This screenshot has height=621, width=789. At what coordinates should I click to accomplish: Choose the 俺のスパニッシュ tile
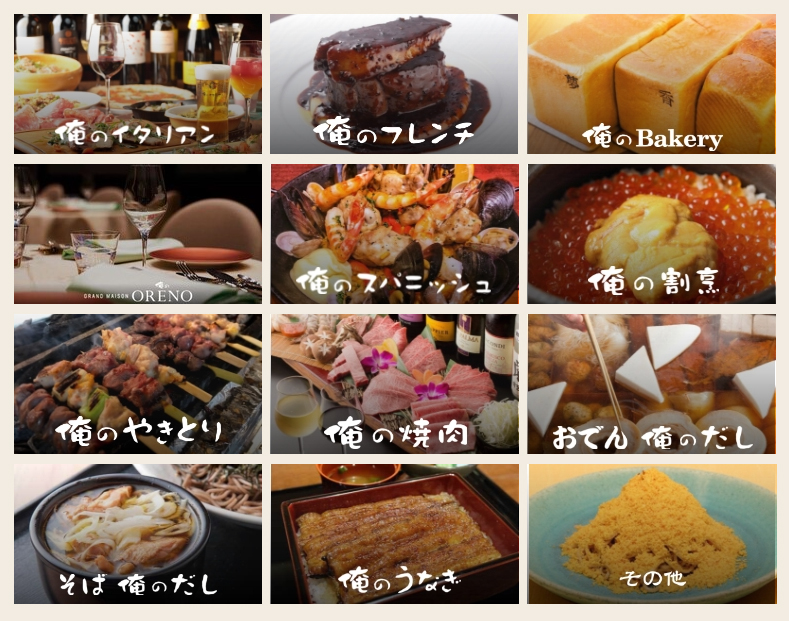394,234
